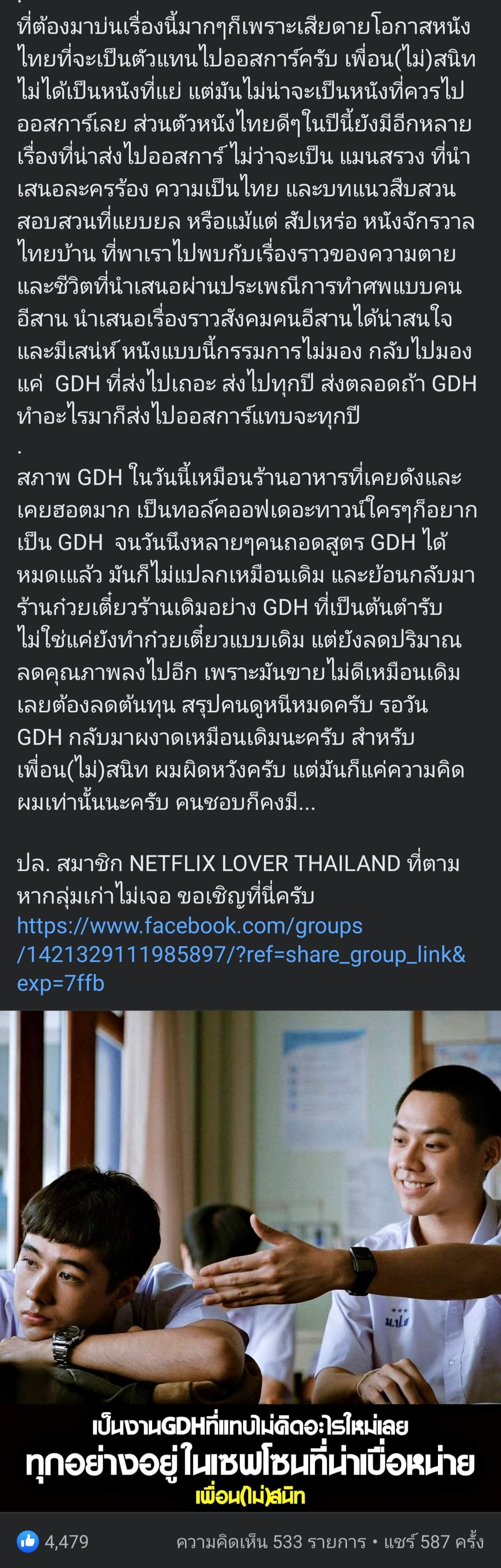The width and height of the screenshot is (501, 1568).
Task: Open the Facebook group link
Action: [x=241, y=954]
